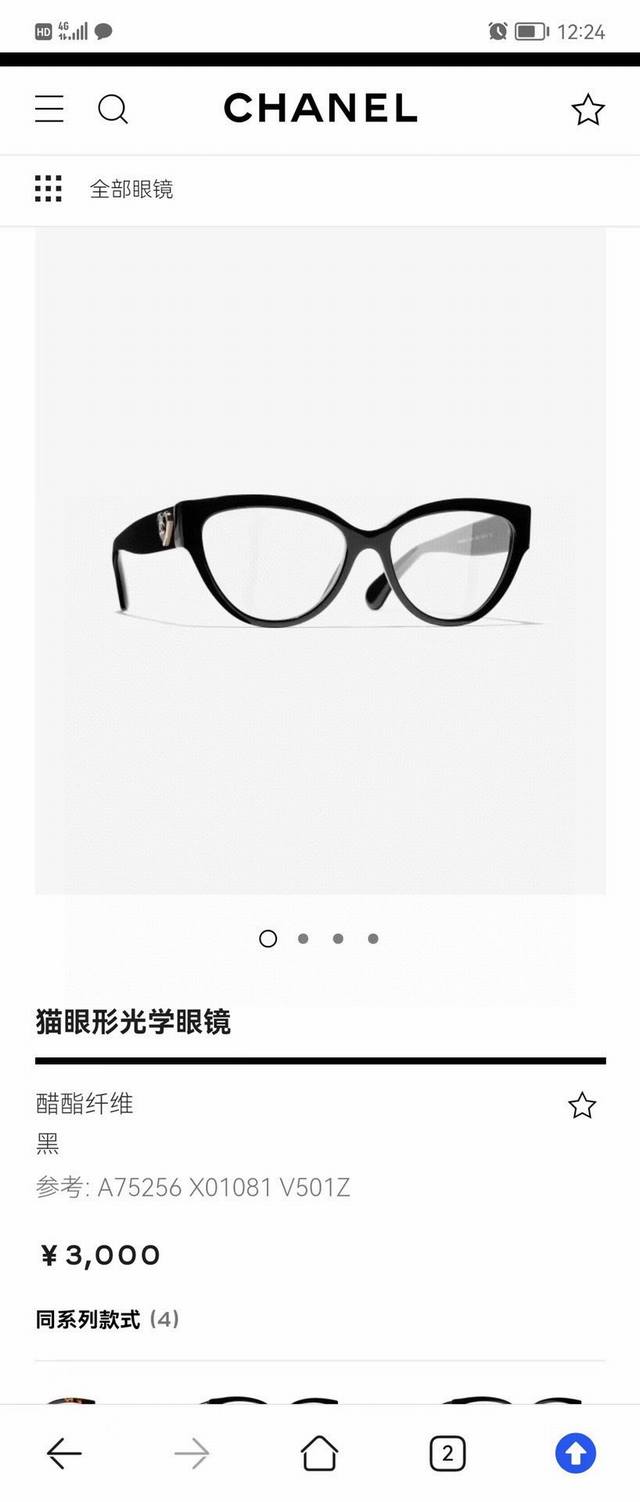Go back in the browser
640x1502 pixels.
point(64,1453)
